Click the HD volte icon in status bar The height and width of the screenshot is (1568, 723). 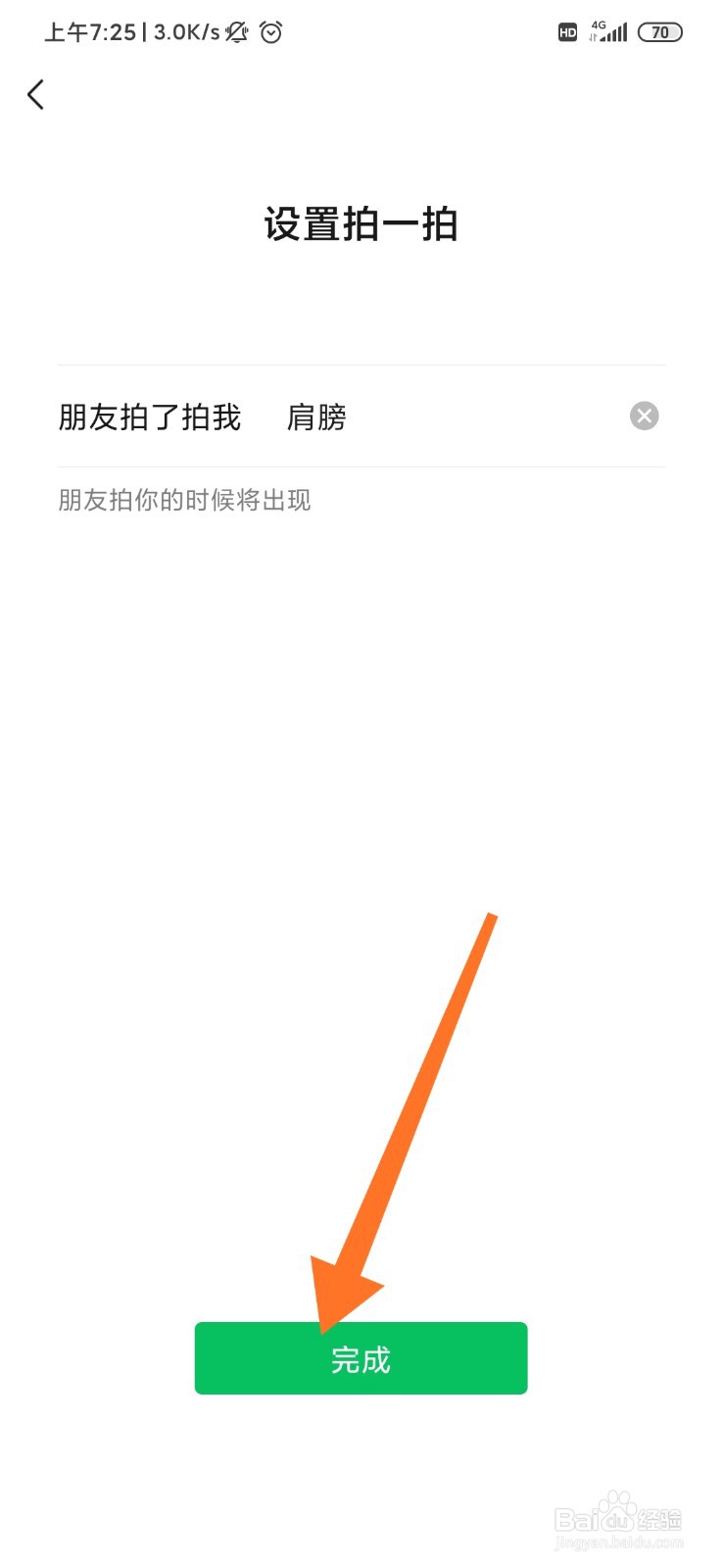(566, 32)
